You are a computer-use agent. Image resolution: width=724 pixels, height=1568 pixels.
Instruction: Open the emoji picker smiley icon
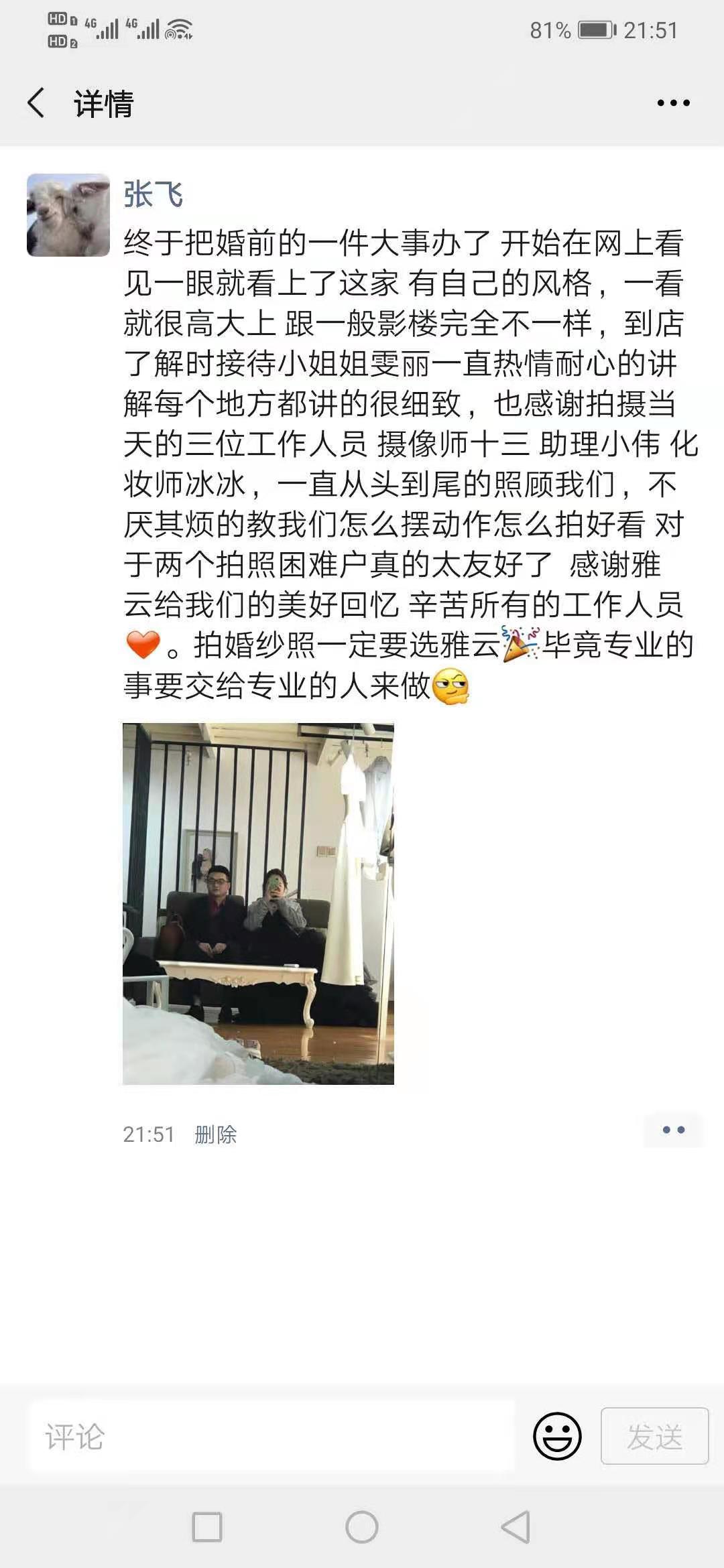click(557, 1436)
